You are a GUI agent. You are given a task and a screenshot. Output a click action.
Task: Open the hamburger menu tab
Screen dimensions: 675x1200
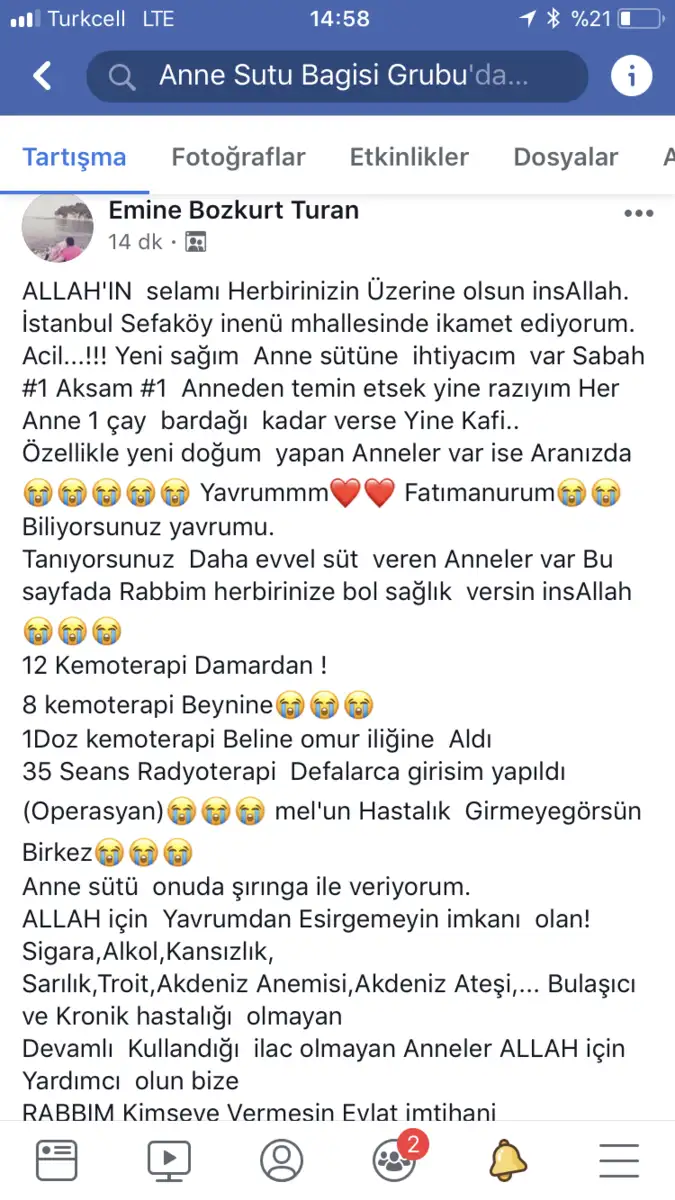[619, 1160]
